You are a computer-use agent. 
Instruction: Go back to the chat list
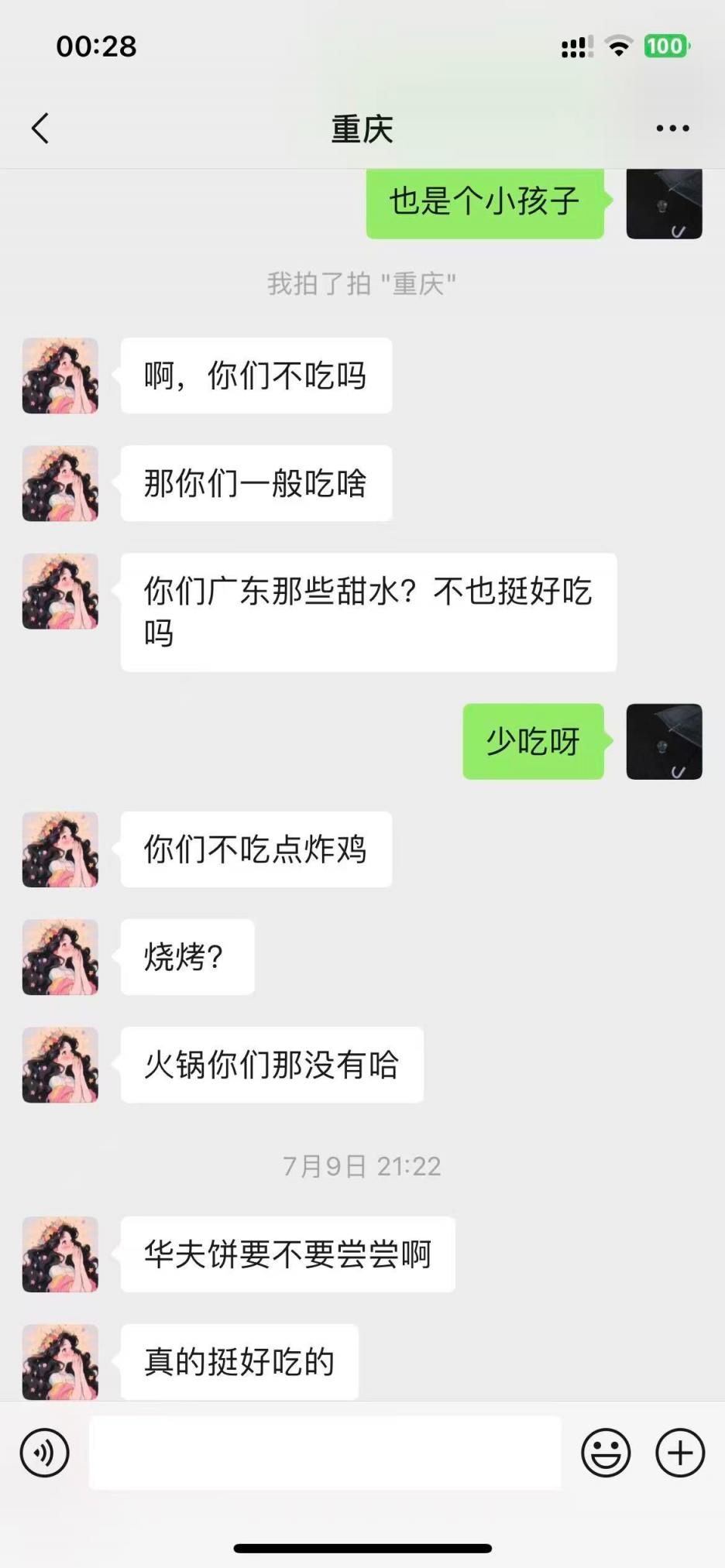click(x=40, y=129)
